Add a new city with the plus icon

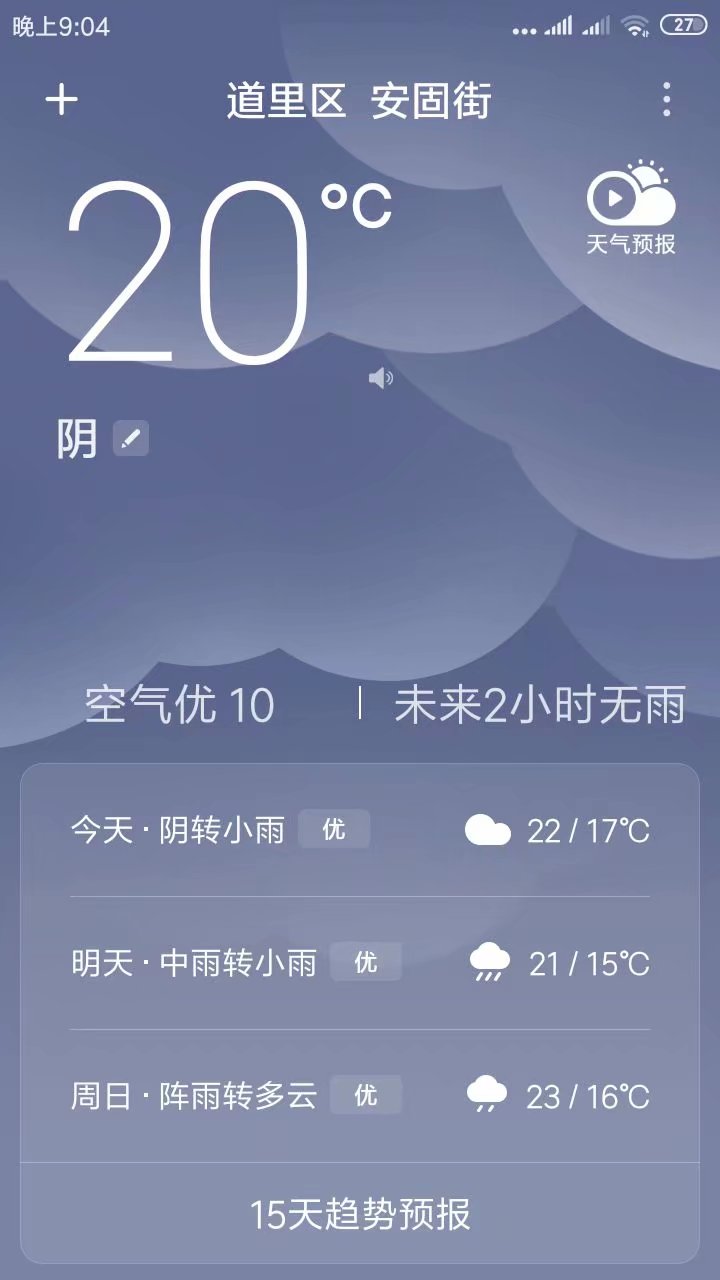pyautogui.click(x=62, y=100)
